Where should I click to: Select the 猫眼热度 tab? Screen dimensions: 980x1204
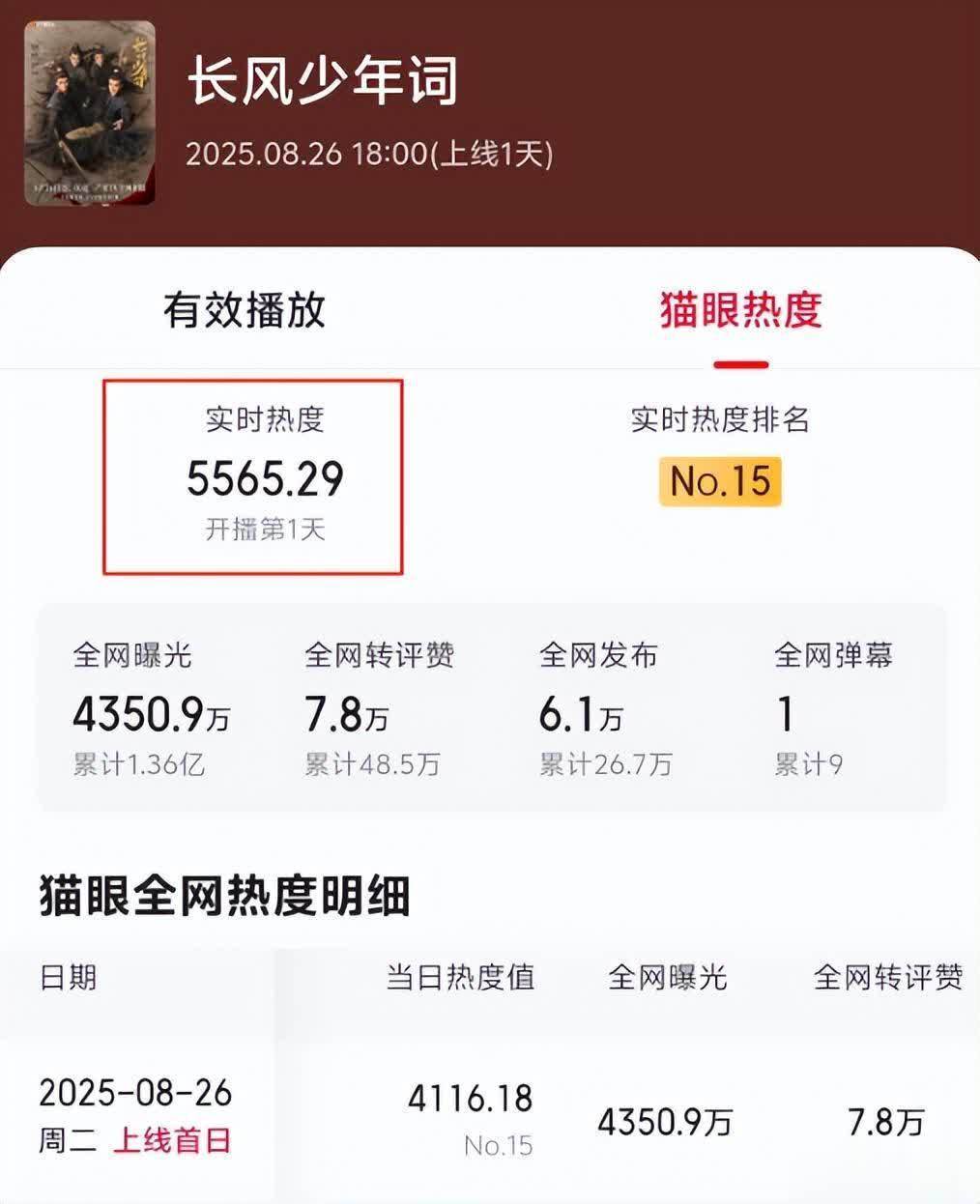click(x=740, y=311)
